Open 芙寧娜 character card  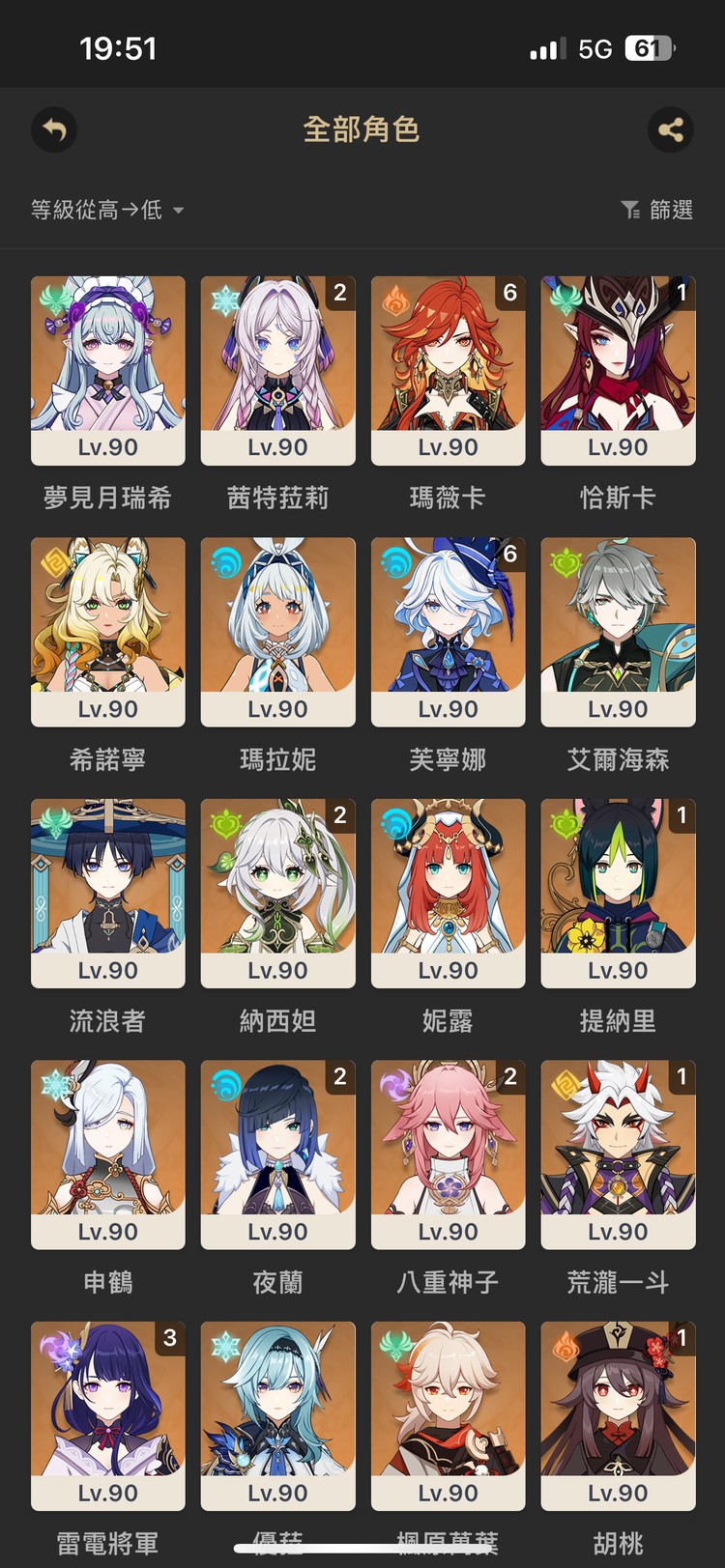[x=448, y=631]
